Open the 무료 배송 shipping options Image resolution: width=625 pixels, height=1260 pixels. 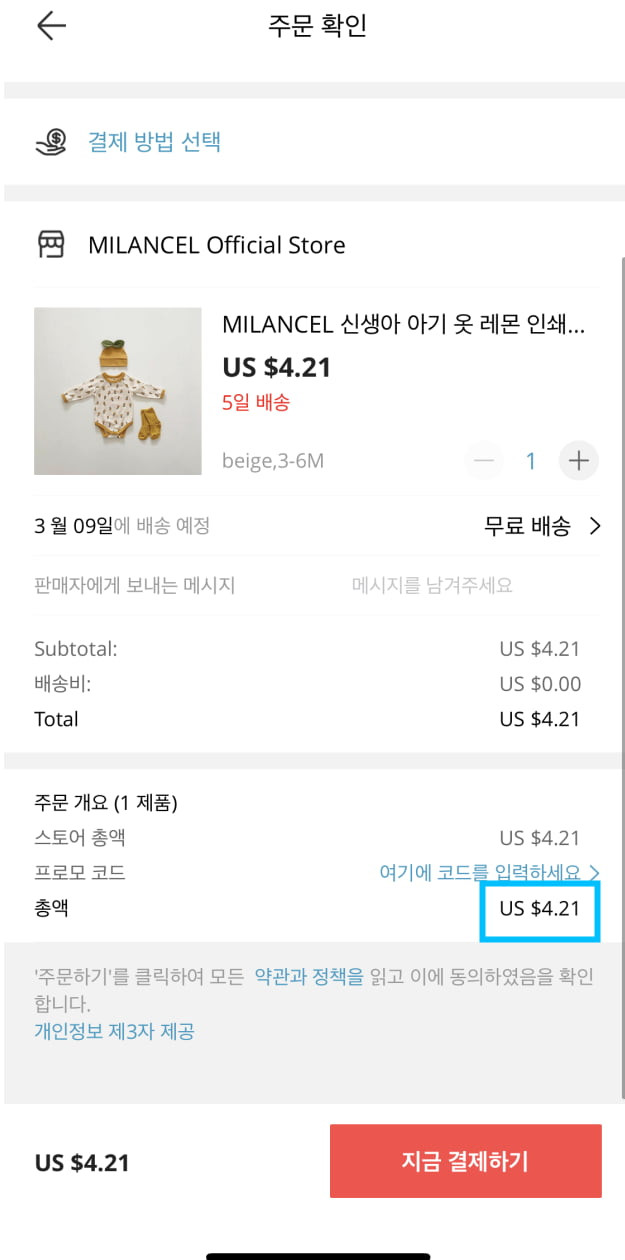point(543,526)
